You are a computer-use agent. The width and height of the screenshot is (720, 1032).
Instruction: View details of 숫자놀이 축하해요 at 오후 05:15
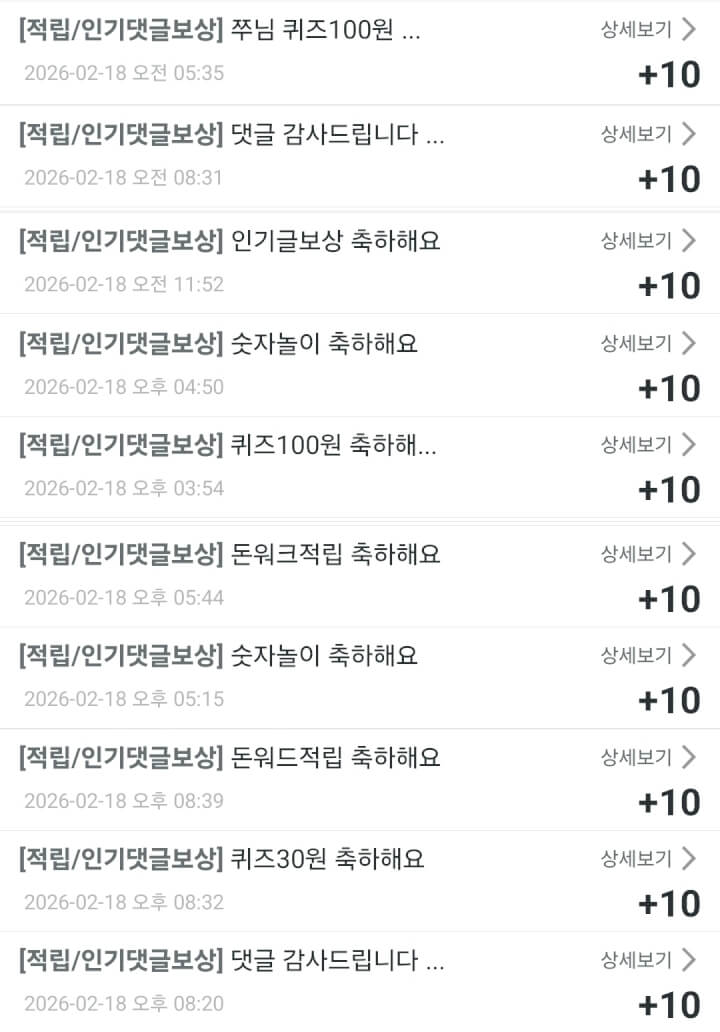click(x=647, y=656)
